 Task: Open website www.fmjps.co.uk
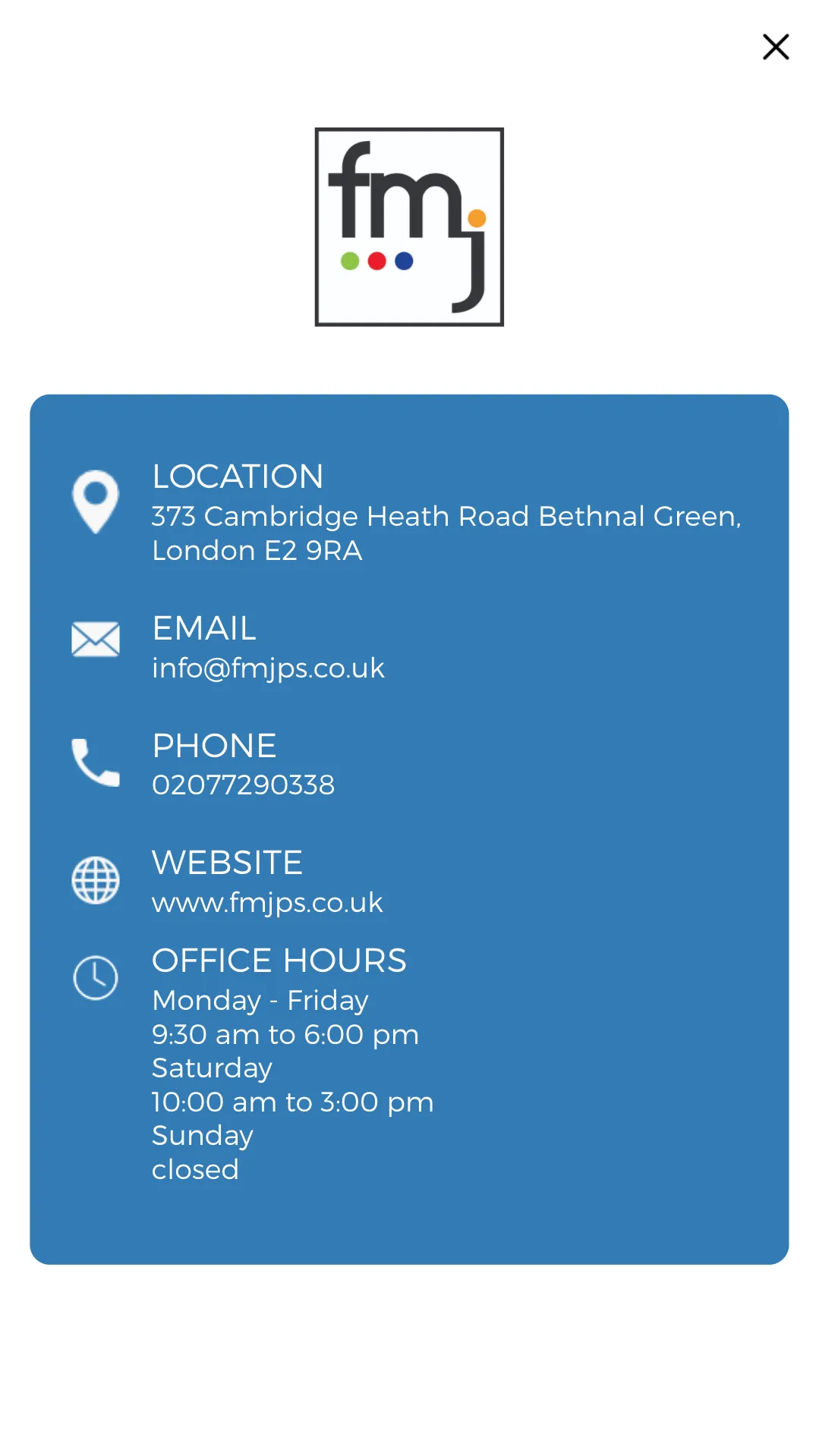pyautogui.click(x=267, y=903)
